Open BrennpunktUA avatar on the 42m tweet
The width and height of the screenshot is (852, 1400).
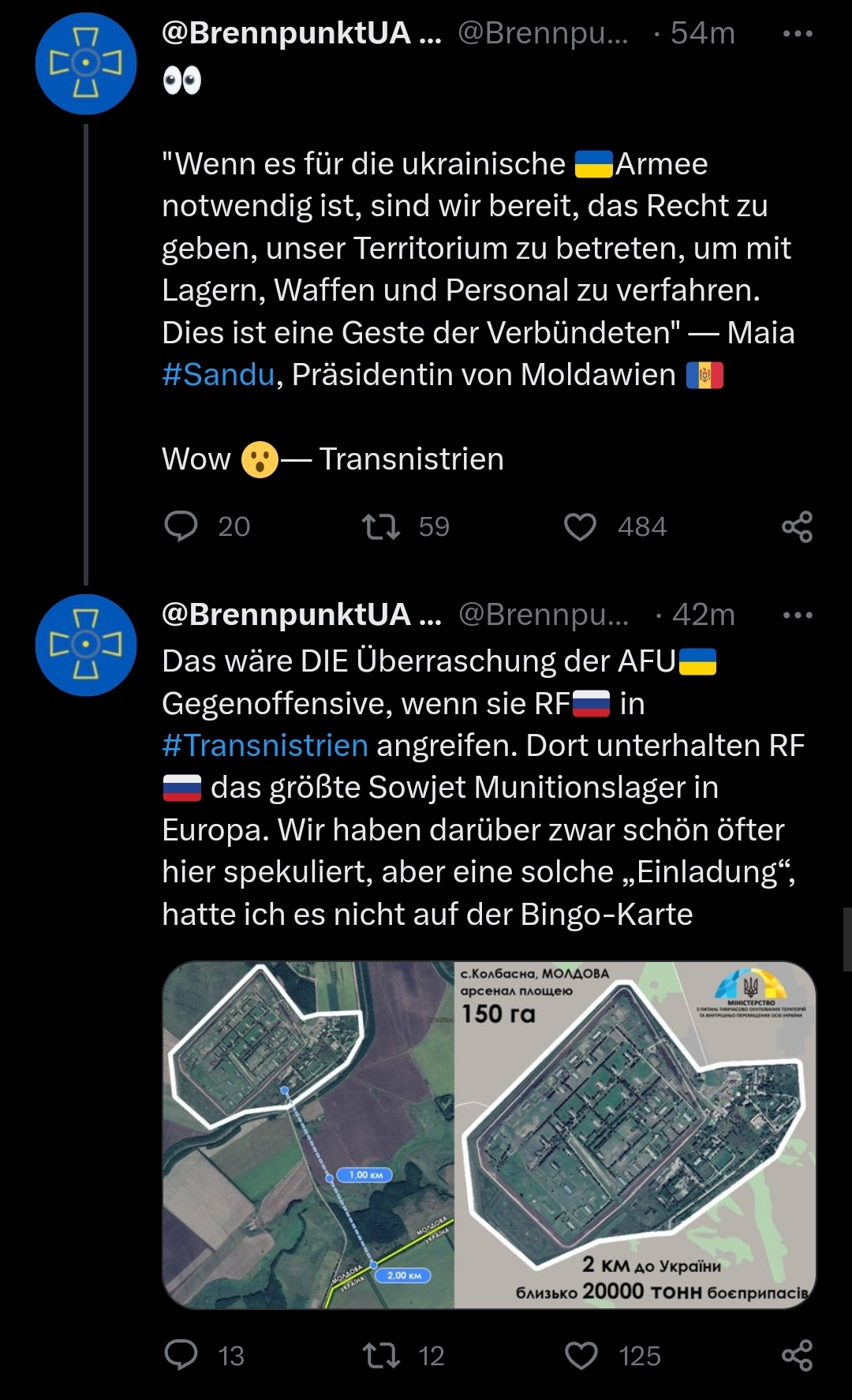pyautogui.click(x=86, y=646)
